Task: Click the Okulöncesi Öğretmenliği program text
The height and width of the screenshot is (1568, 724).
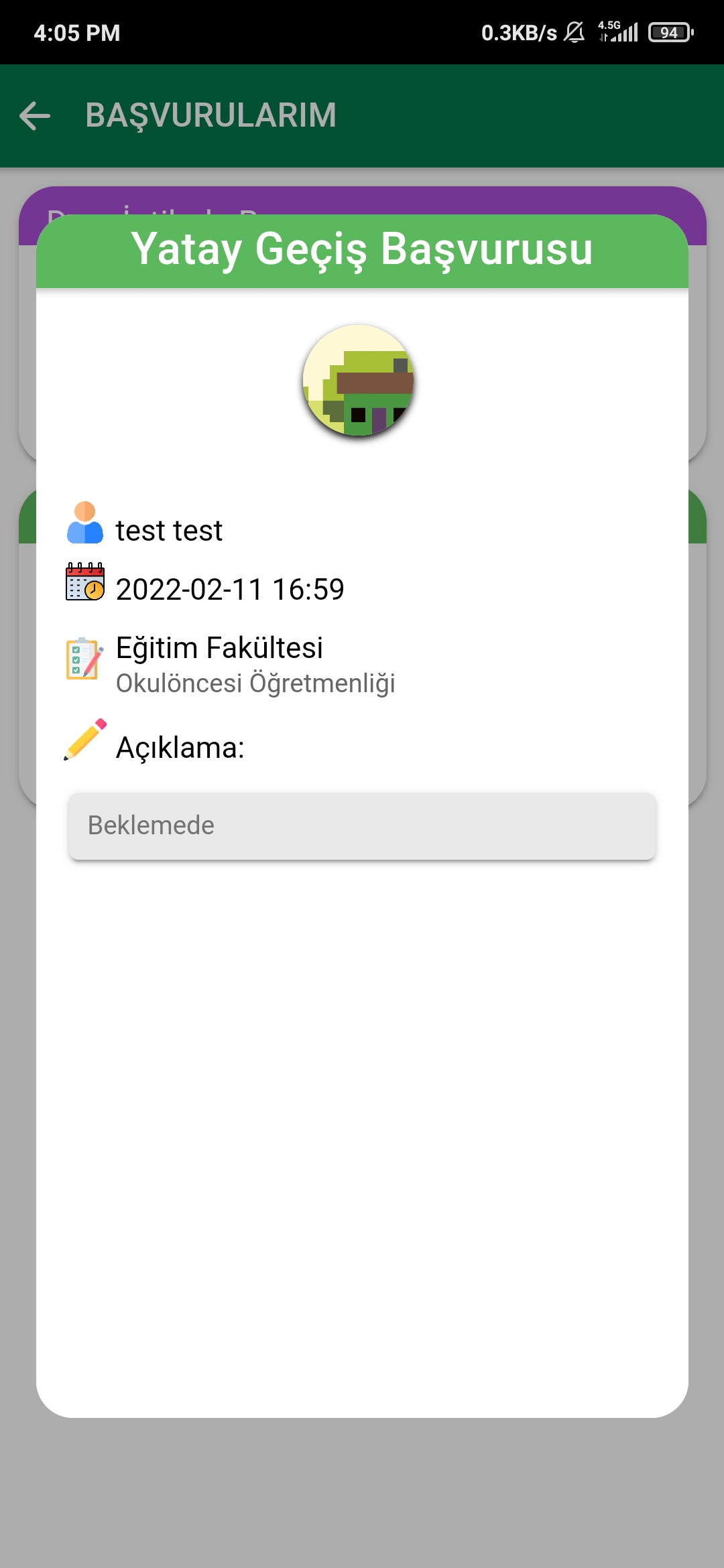Action: click(255, 683)
